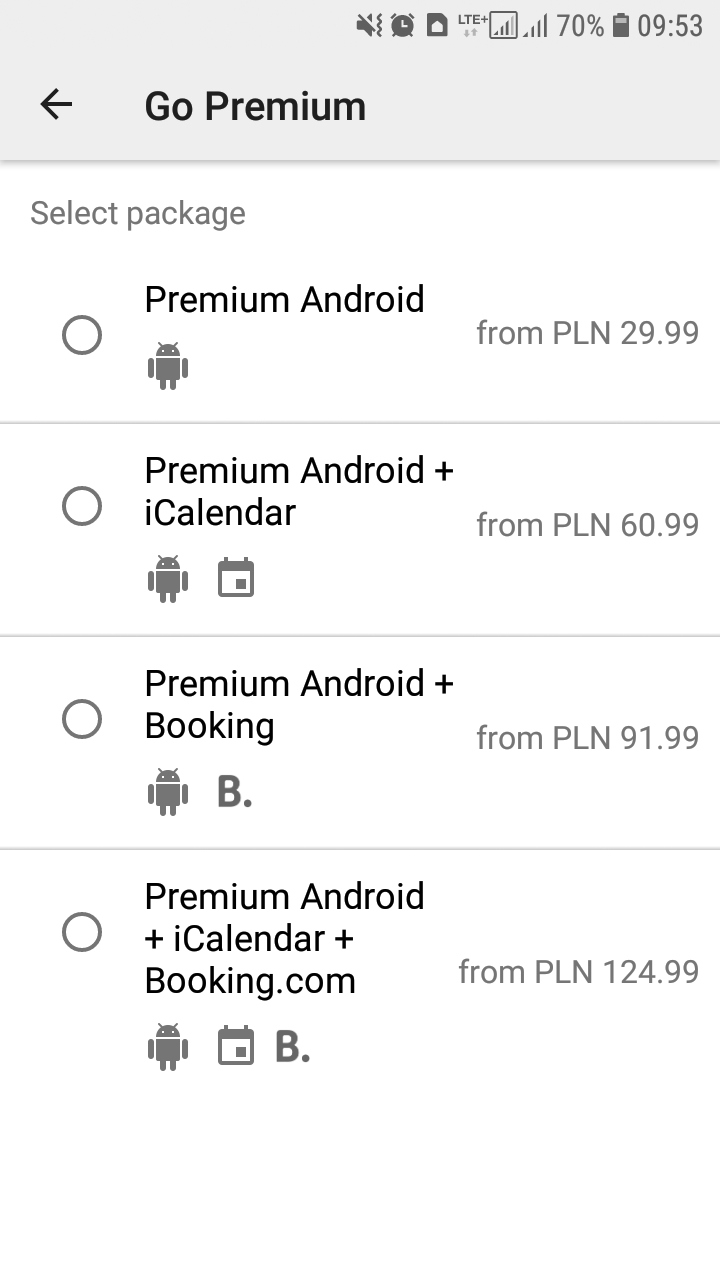Viewport: 720px width, 1280px height.
Task: Select the Premium Android package radio button
Action: coord(82,335)
